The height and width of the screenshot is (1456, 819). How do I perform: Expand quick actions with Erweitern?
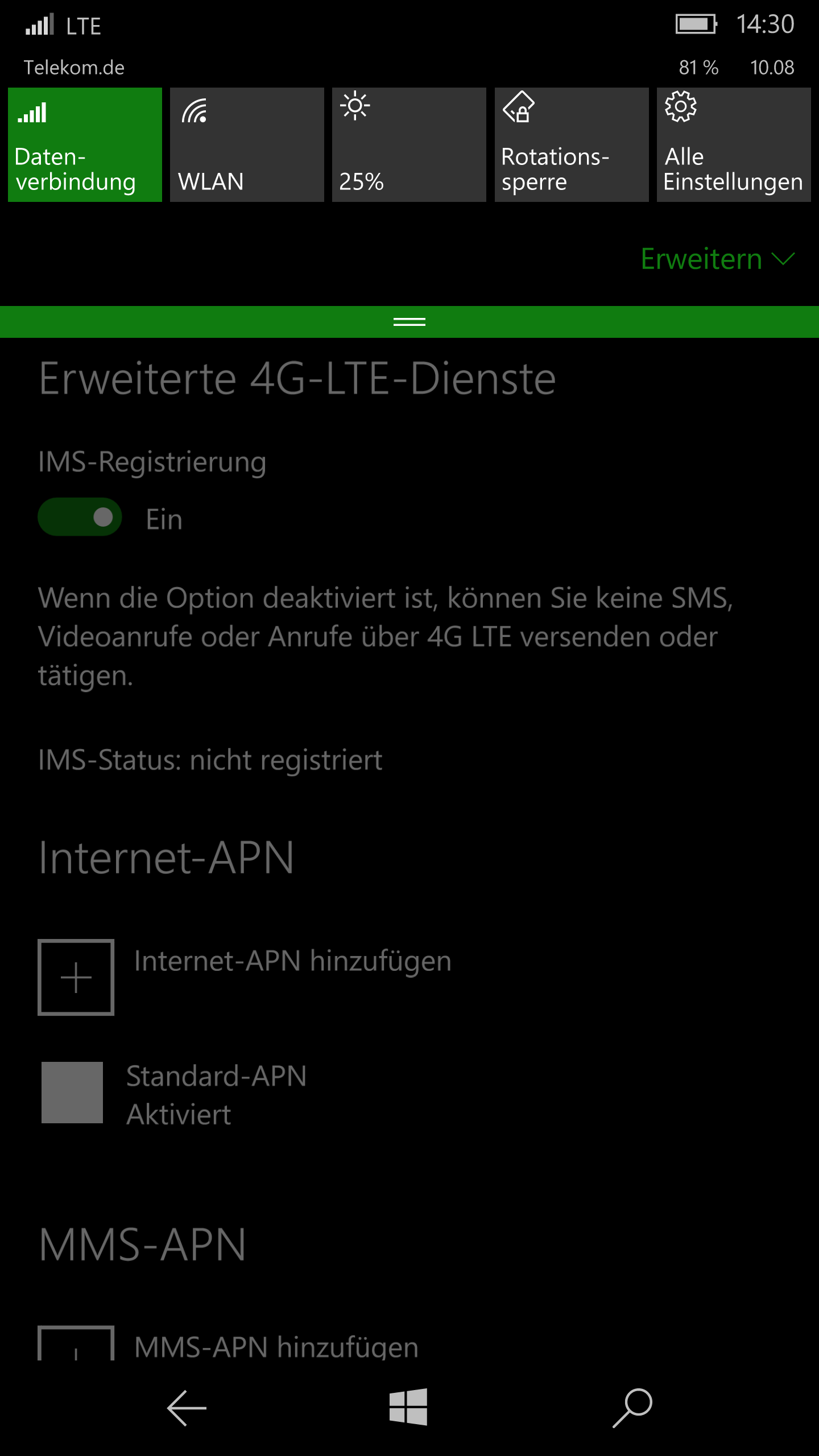pyautogui.click(x=718, y=259)
